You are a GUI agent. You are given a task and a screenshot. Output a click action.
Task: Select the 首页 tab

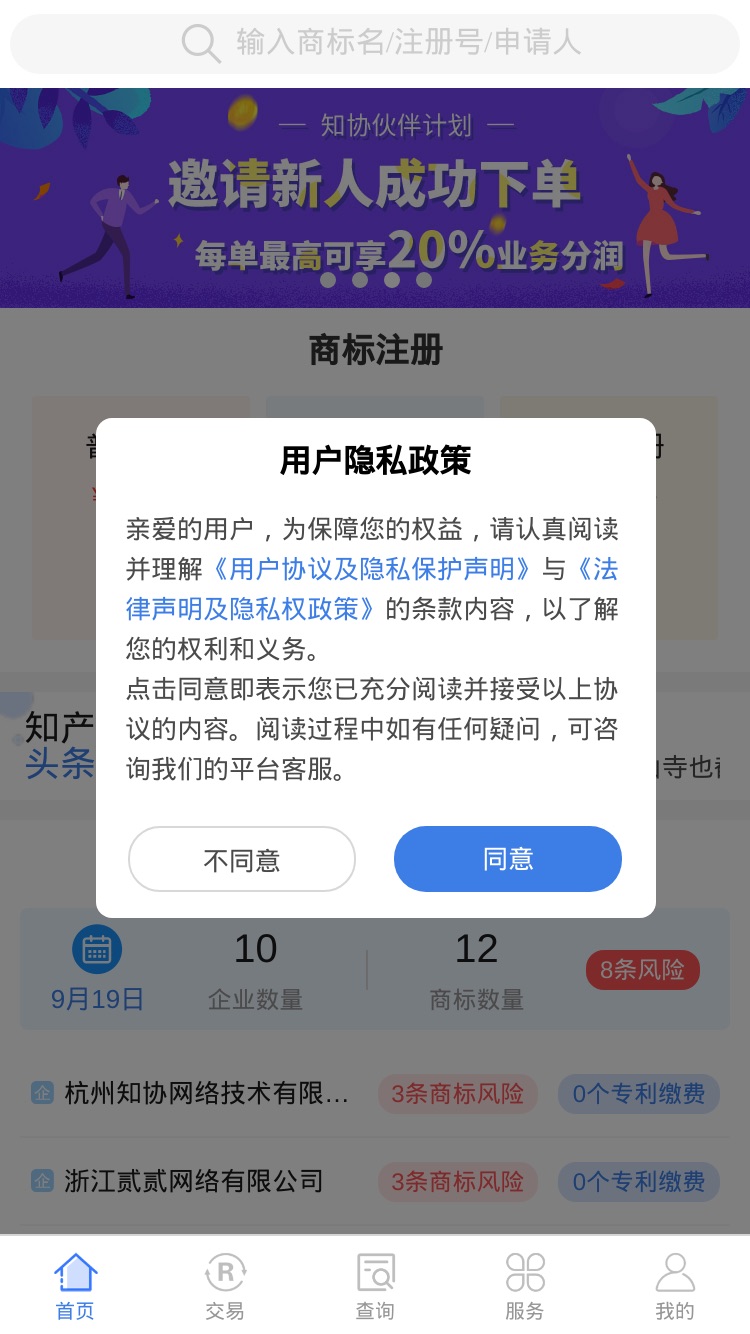pyautogui.click(x=75, y=1286)
